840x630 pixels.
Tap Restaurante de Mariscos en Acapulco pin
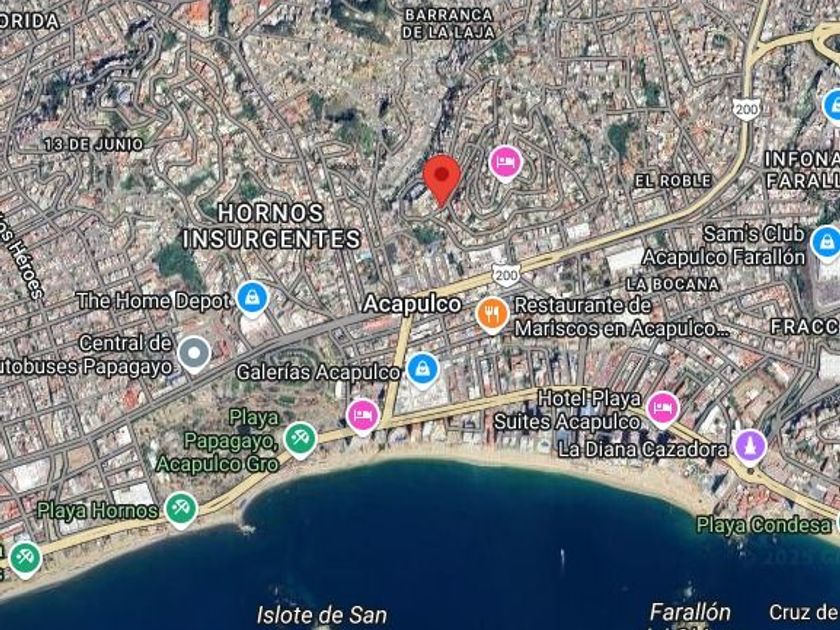pos(492,315)
